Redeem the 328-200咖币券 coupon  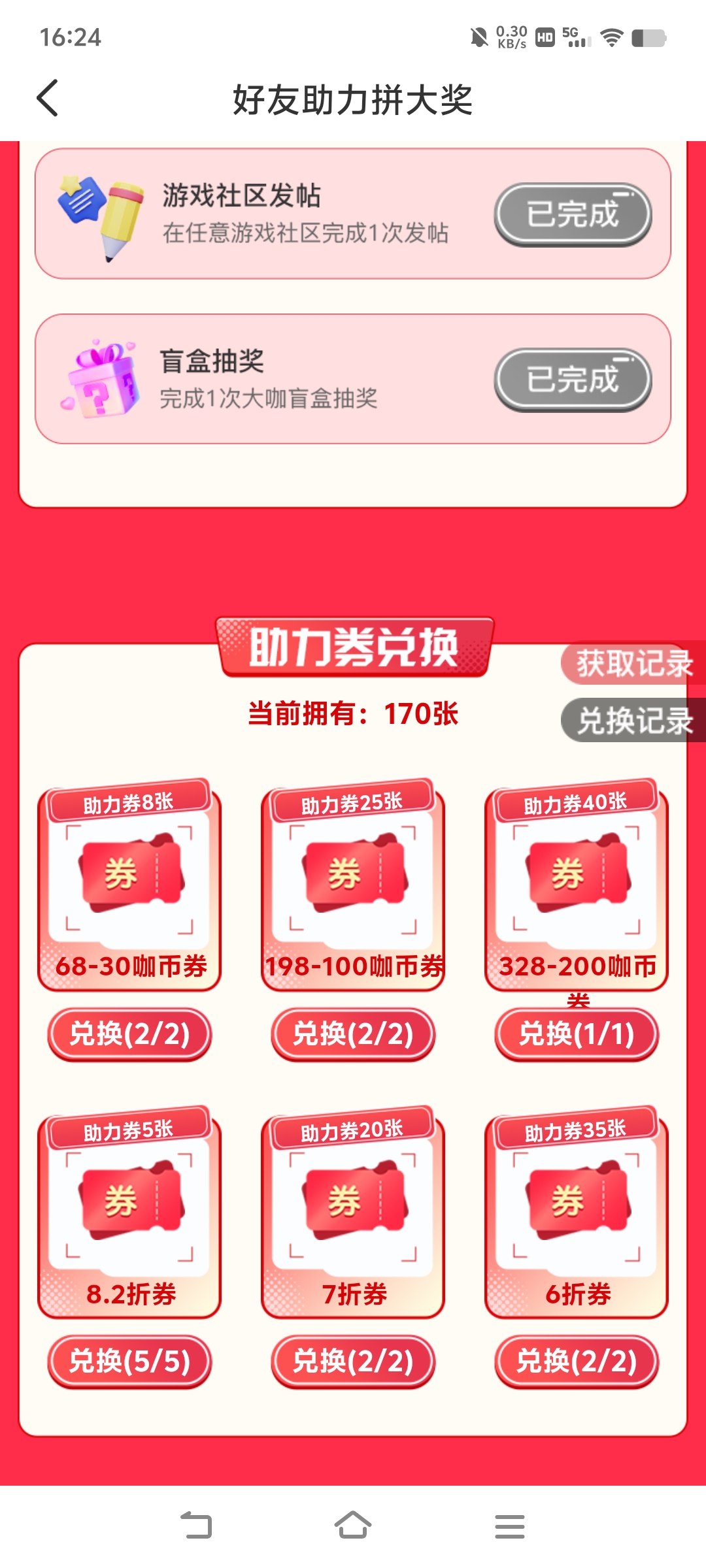[577, 1034]
